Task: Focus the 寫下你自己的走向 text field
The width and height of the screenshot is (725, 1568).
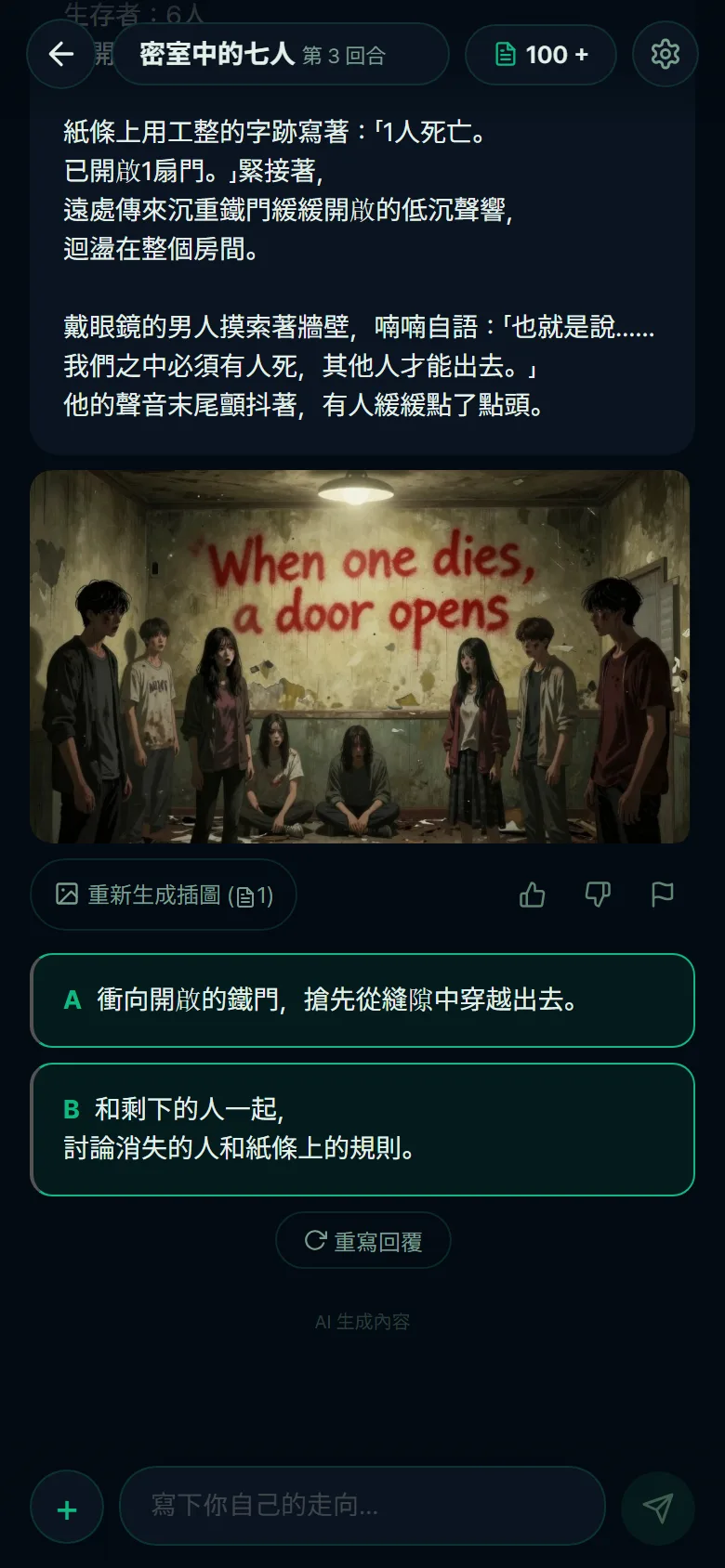Action: pos(362,1506)
